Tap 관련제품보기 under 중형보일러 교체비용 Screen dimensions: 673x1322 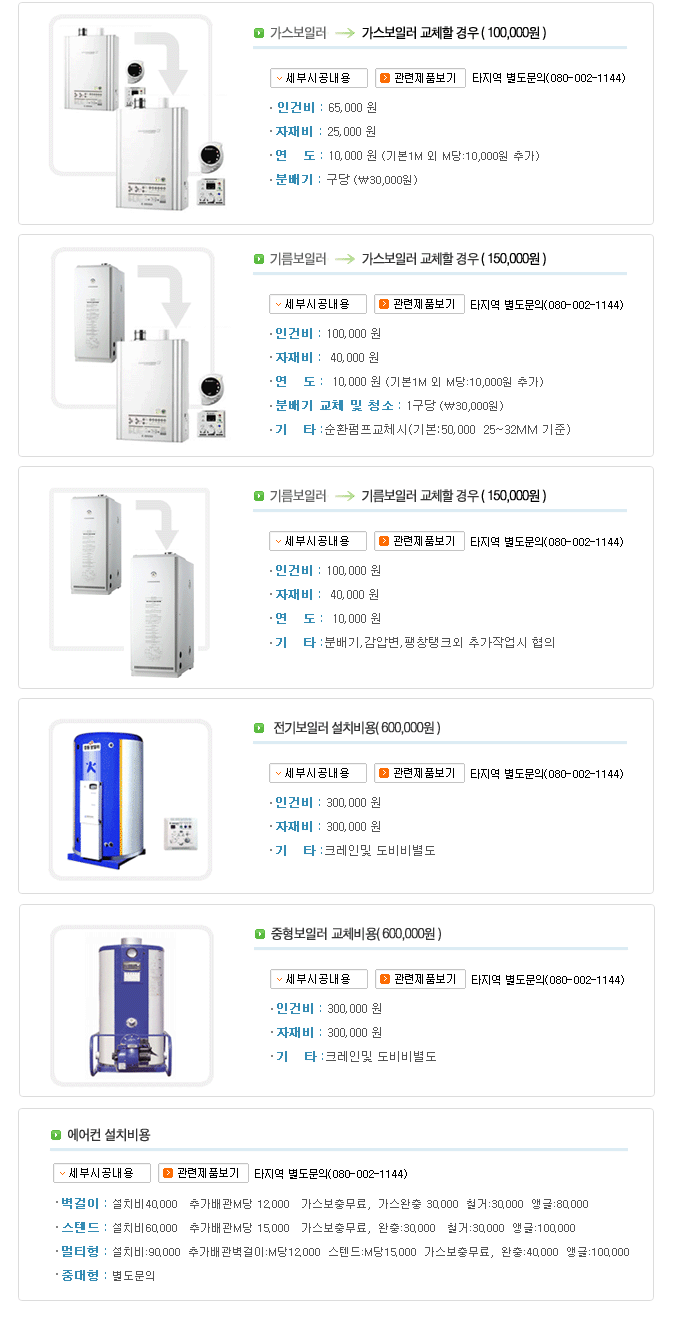419,979
